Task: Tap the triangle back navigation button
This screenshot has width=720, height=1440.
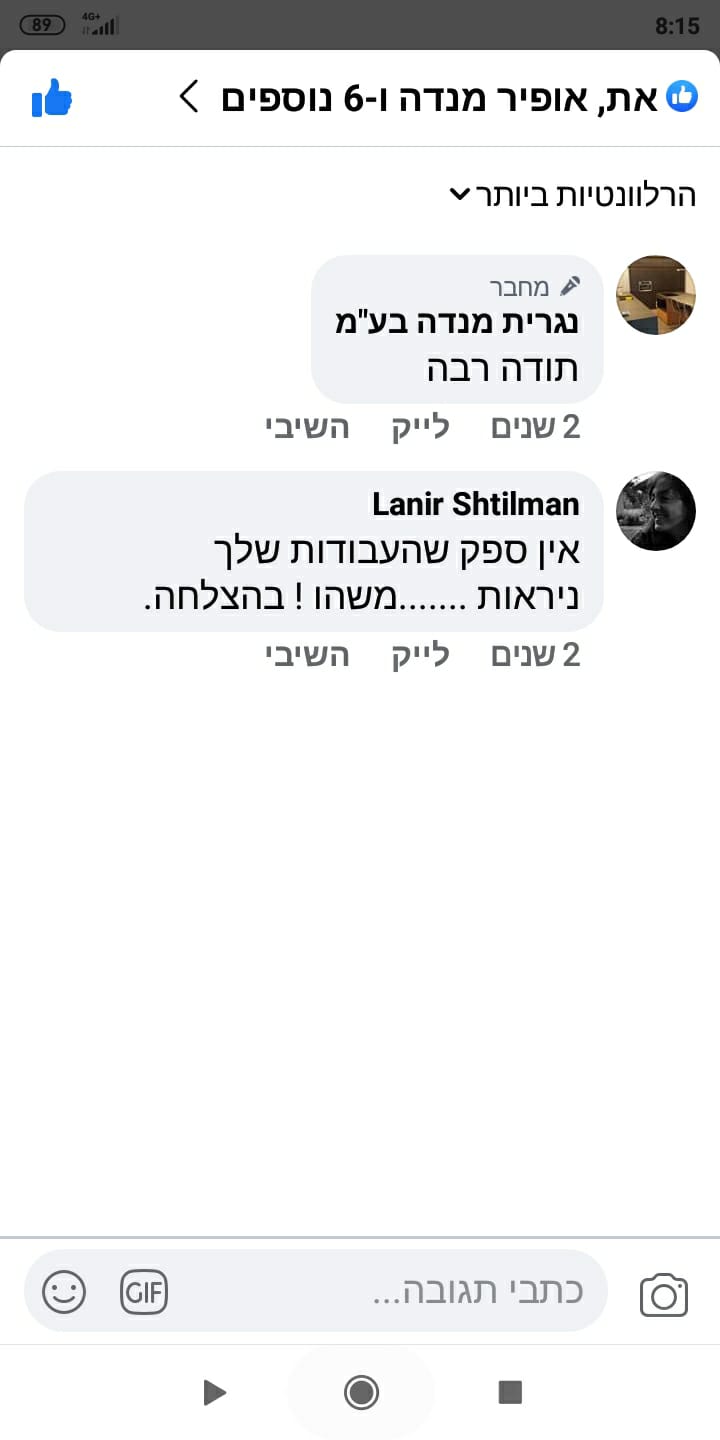Action: (x=213, y=1392)
